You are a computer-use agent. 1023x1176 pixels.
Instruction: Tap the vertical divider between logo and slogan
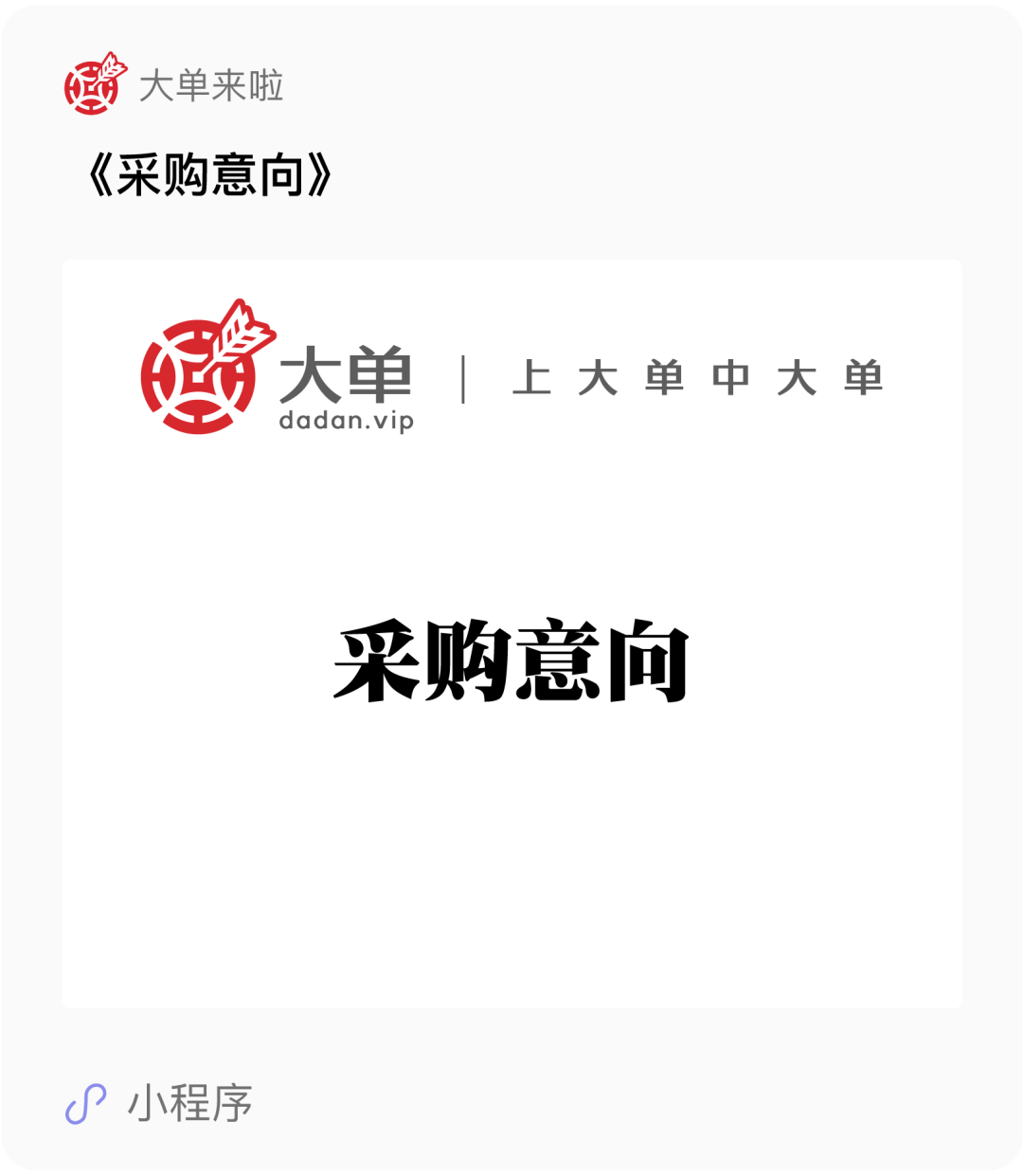(461, 379)
